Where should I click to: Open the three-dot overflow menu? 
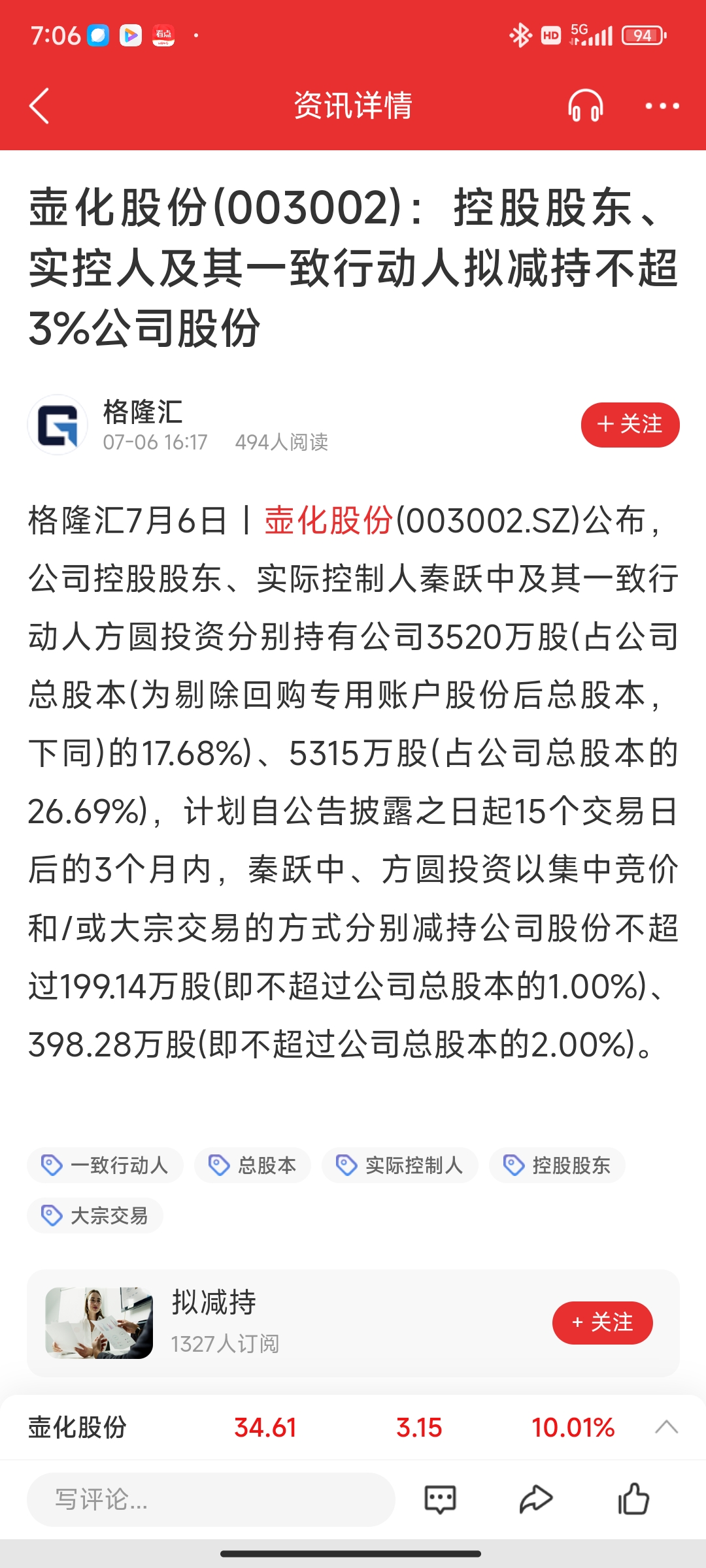(x=662, y=106)
